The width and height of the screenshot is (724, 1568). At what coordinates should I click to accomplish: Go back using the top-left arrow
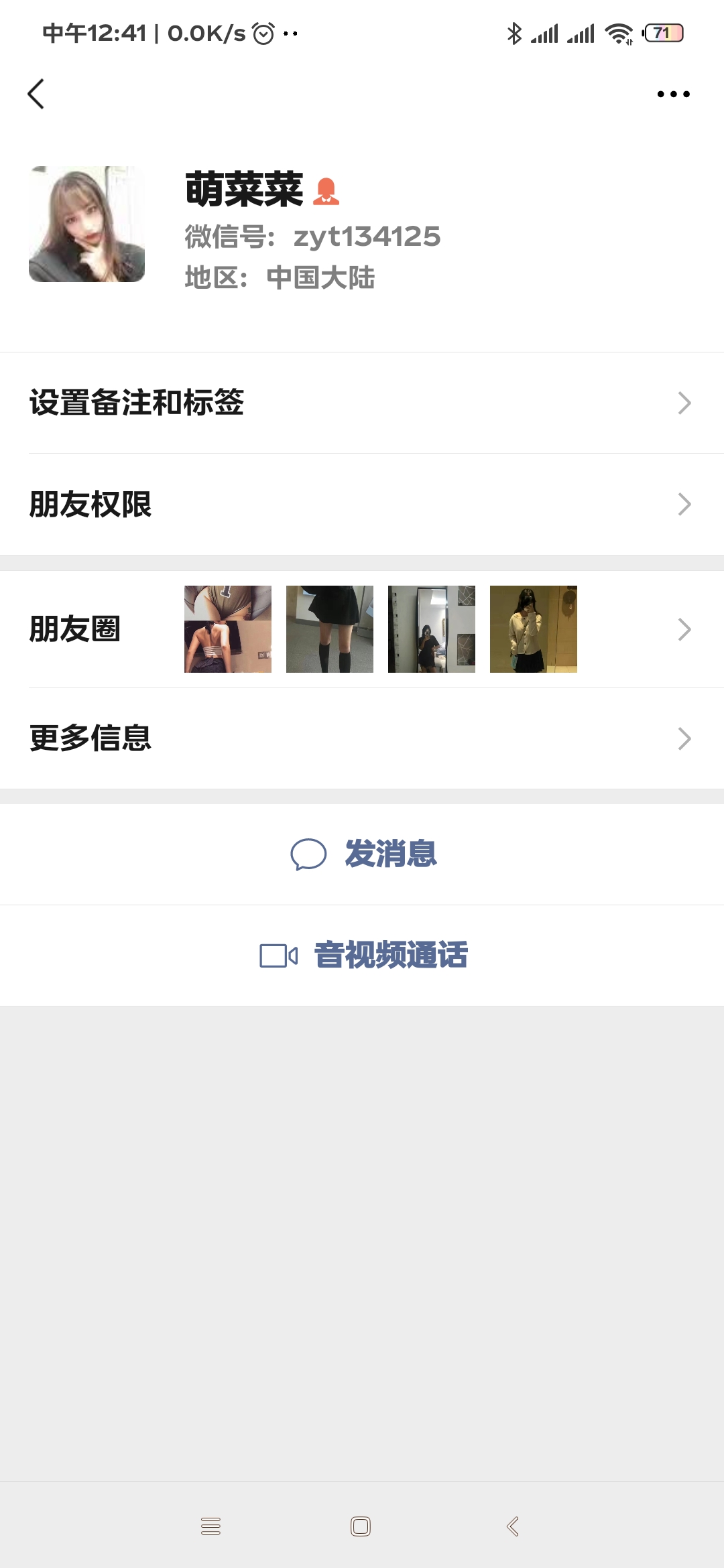[36, 94]
